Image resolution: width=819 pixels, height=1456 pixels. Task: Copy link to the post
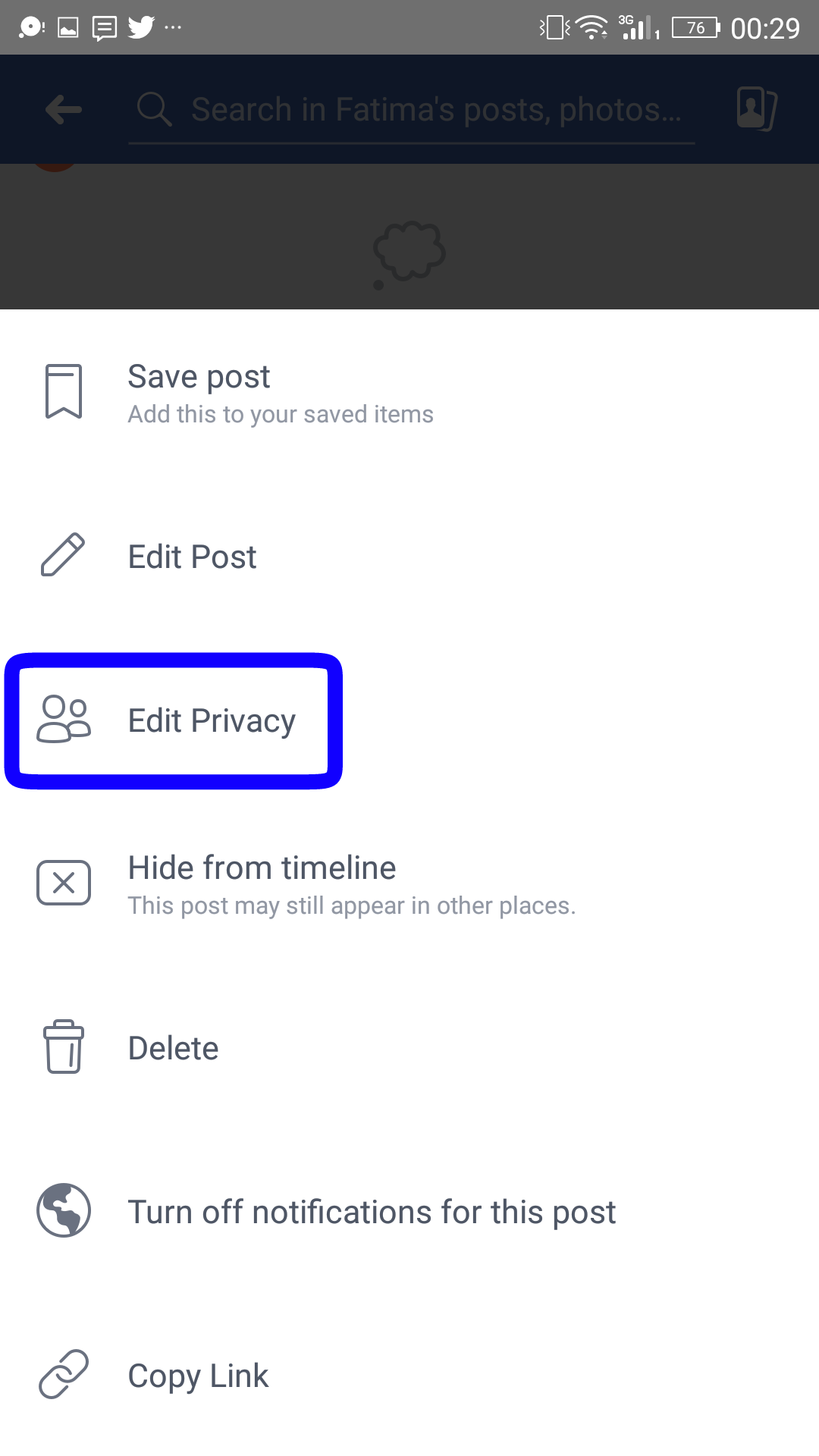(x=409, y=1375)
